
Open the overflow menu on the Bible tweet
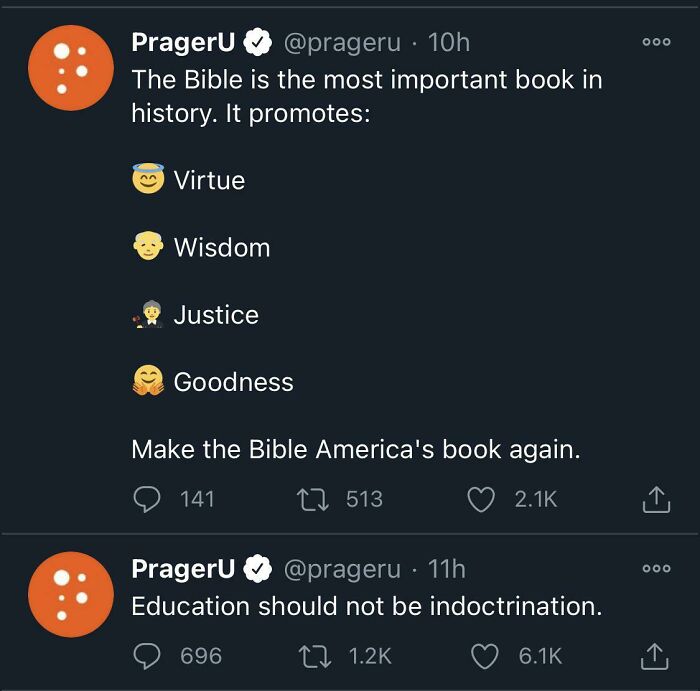point(656,42)
